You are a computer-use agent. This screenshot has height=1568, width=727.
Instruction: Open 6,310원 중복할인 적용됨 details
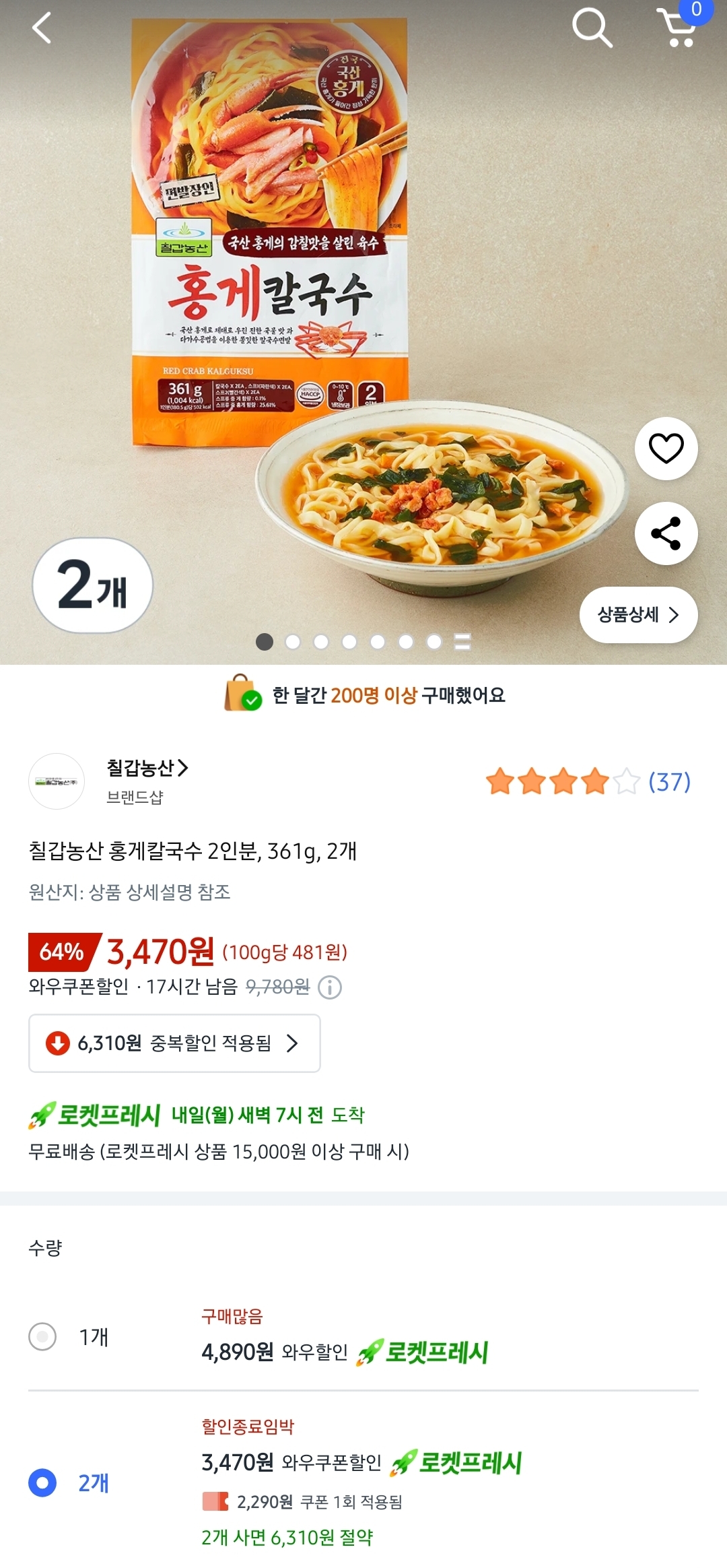(174, 1043)
